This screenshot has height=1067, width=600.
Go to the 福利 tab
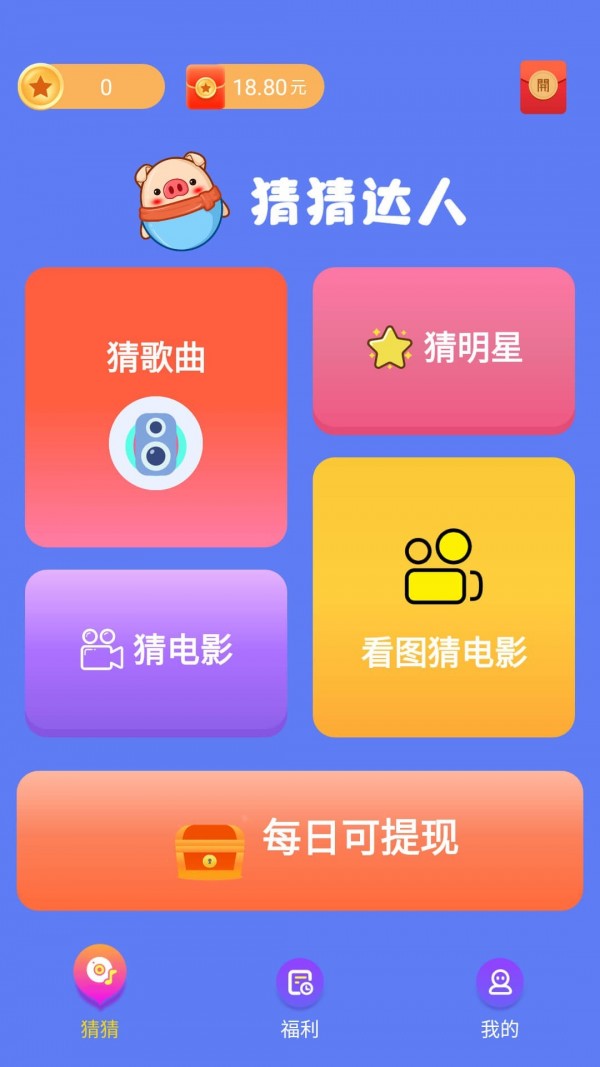pyautogui.click(x=300, y=997)
